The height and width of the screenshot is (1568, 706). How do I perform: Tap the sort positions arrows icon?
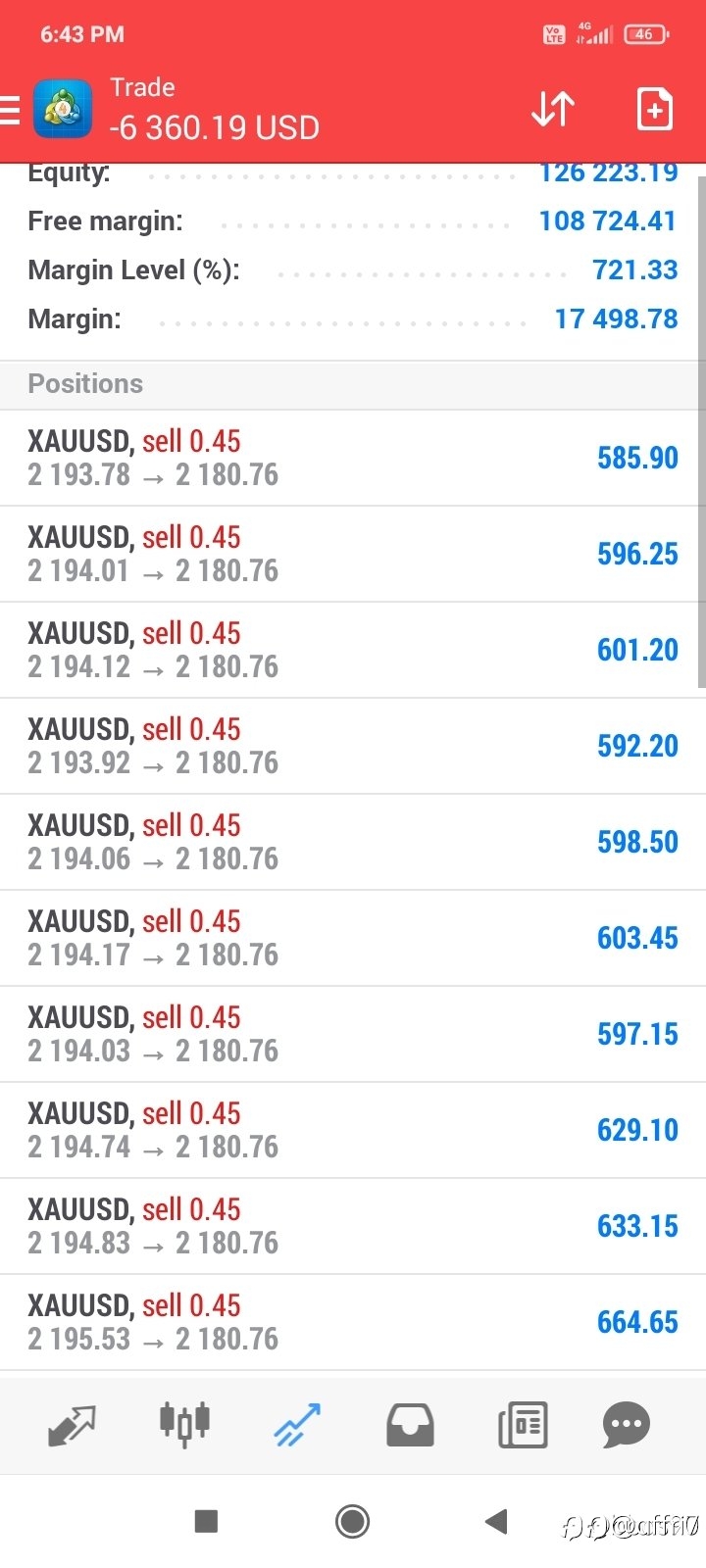pyautogui.click(x=553, y=109)
